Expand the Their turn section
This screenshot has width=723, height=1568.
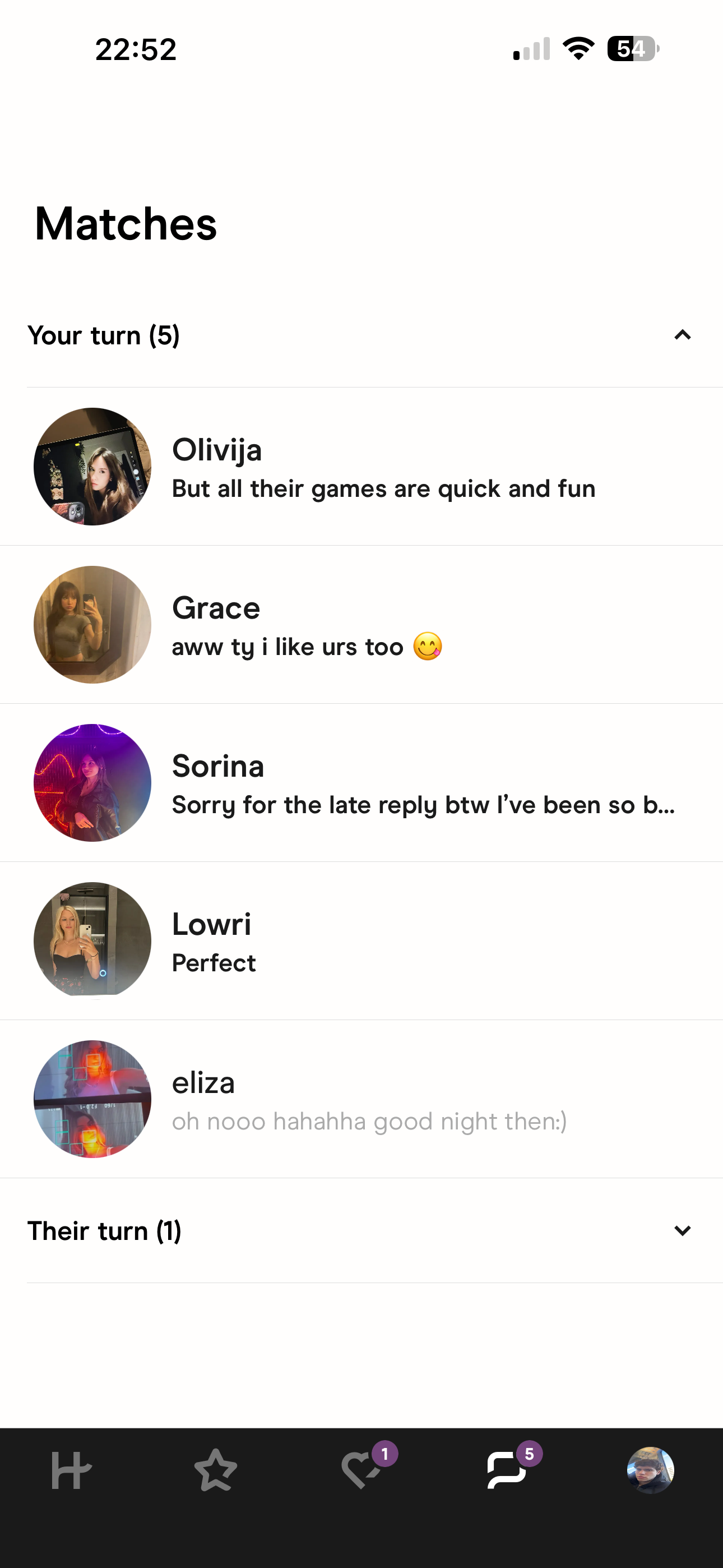tap(682, 1231)
